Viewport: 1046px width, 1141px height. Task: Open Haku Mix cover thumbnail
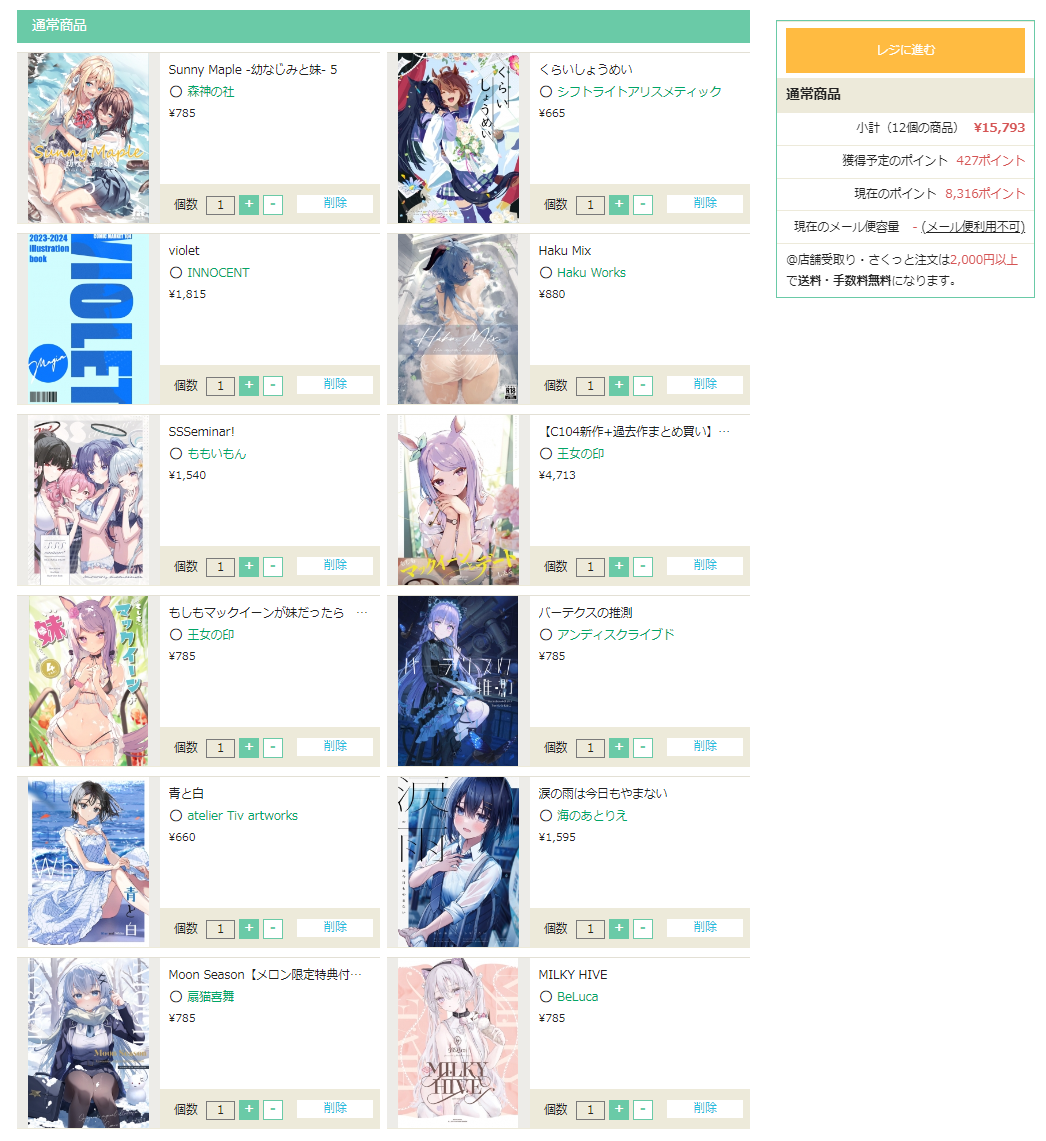pyautogui.click(x=458, y=319)
